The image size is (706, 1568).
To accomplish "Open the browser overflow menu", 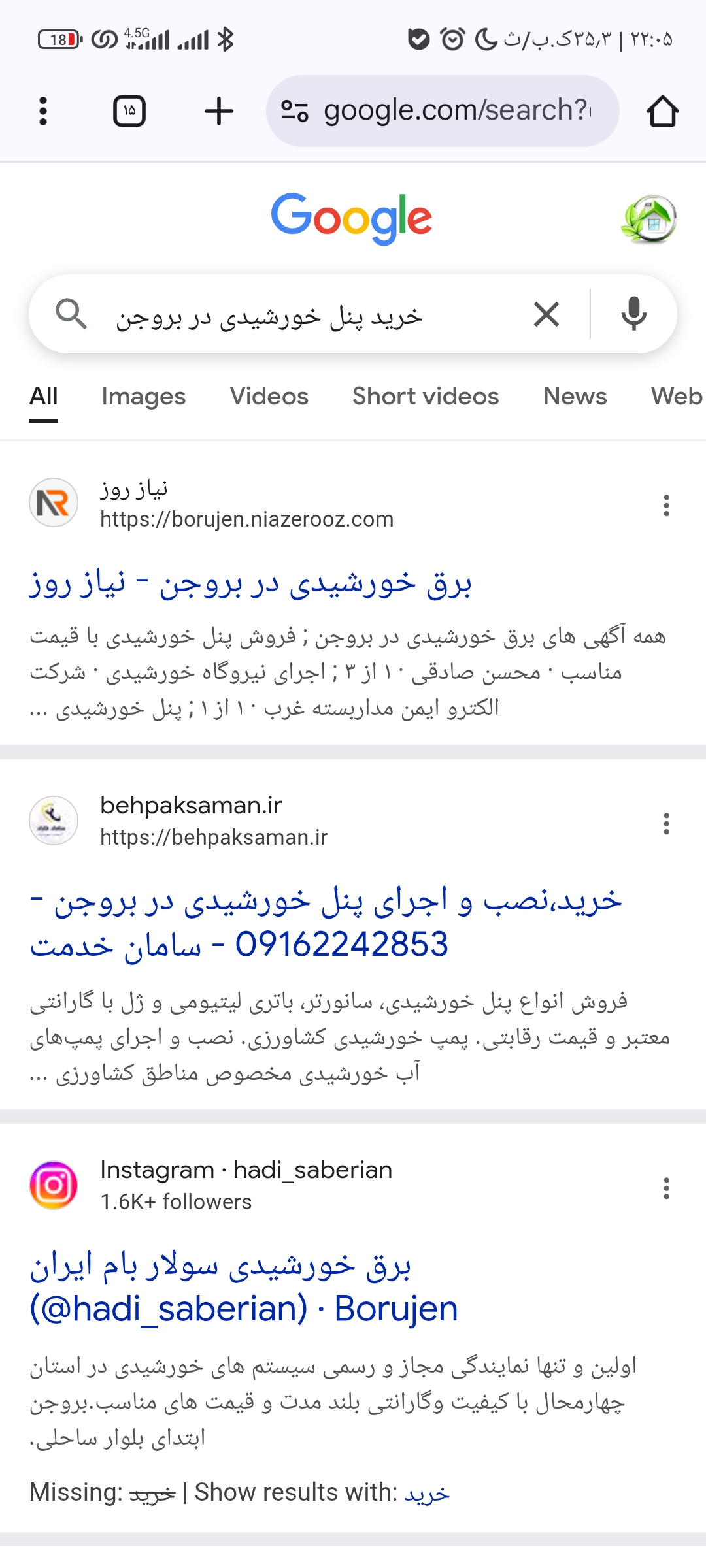I will coord(43,111).
